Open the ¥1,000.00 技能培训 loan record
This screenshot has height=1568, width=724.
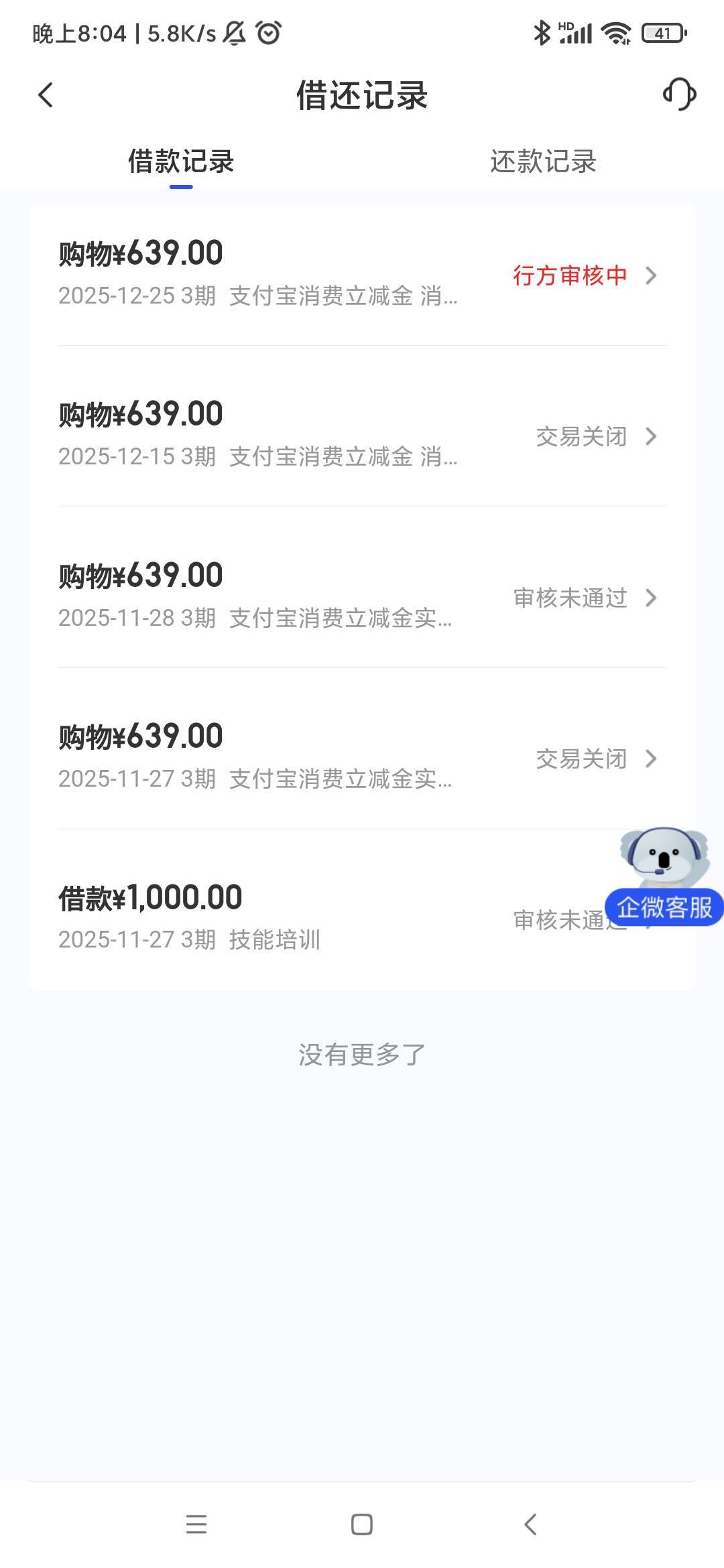point(302,917)
